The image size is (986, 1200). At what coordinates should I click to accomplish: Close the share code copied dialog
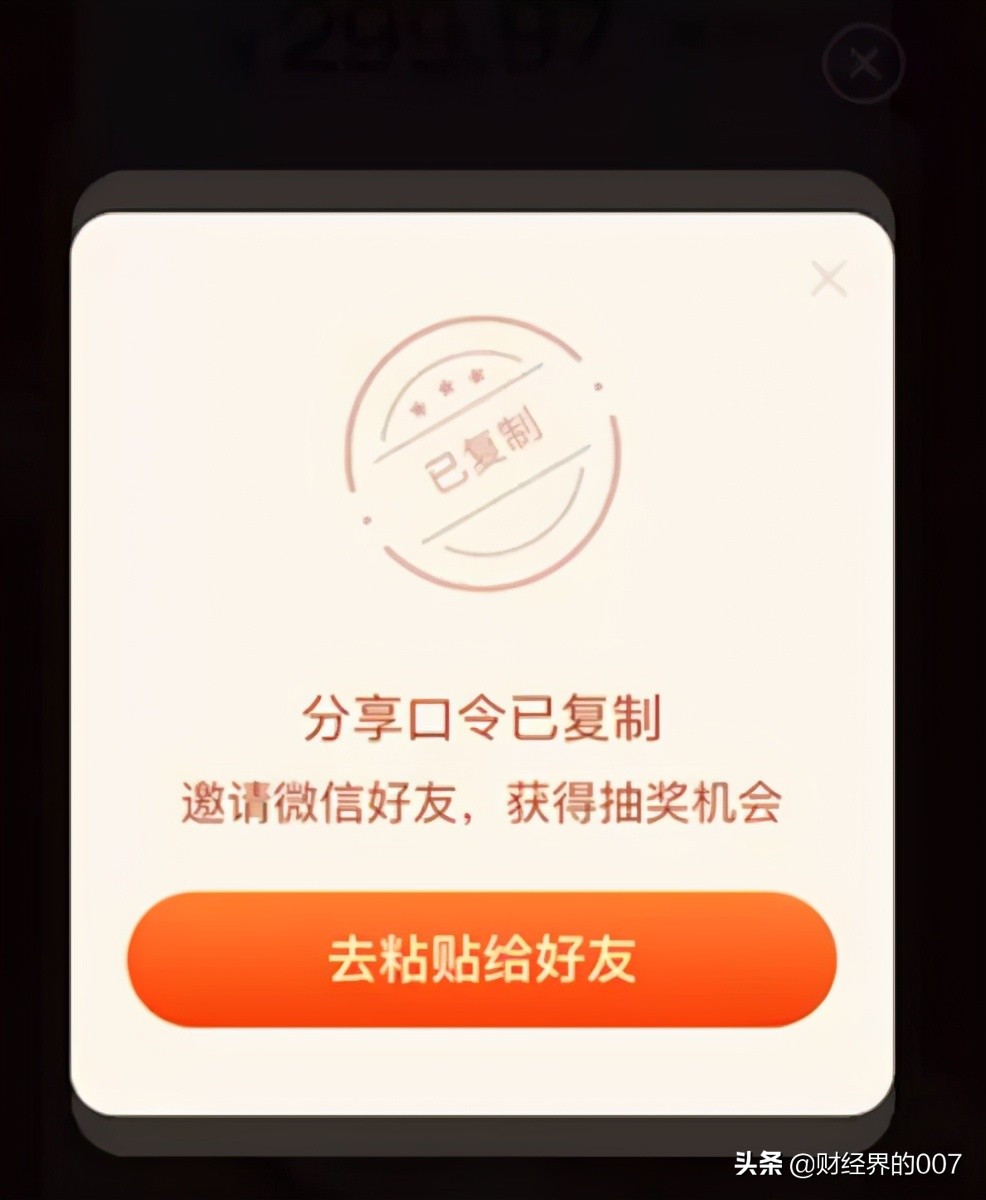coord(828,279)
